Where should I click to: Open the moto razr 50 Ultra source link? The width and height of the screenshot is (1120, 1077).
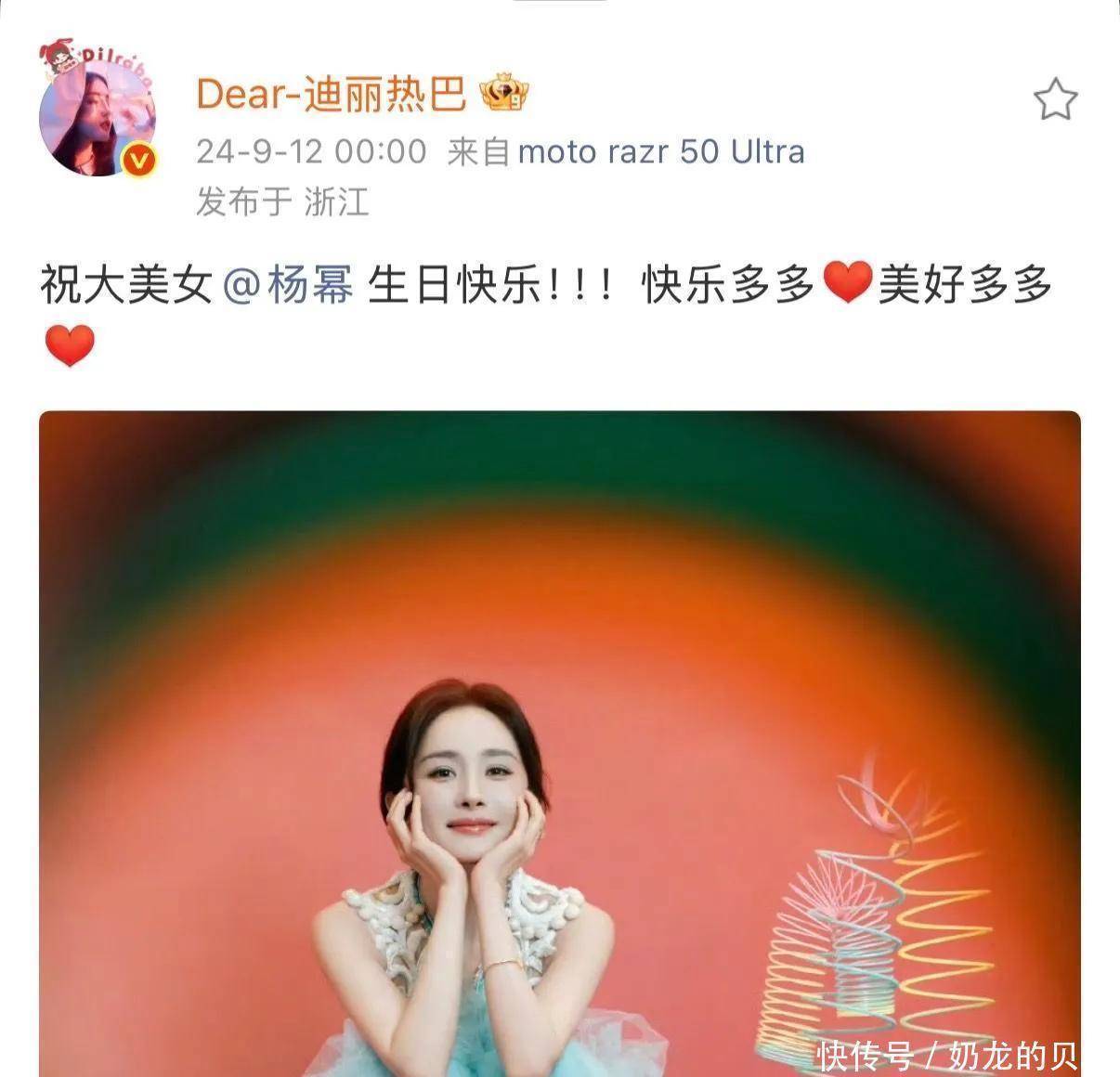coord(660,152)
